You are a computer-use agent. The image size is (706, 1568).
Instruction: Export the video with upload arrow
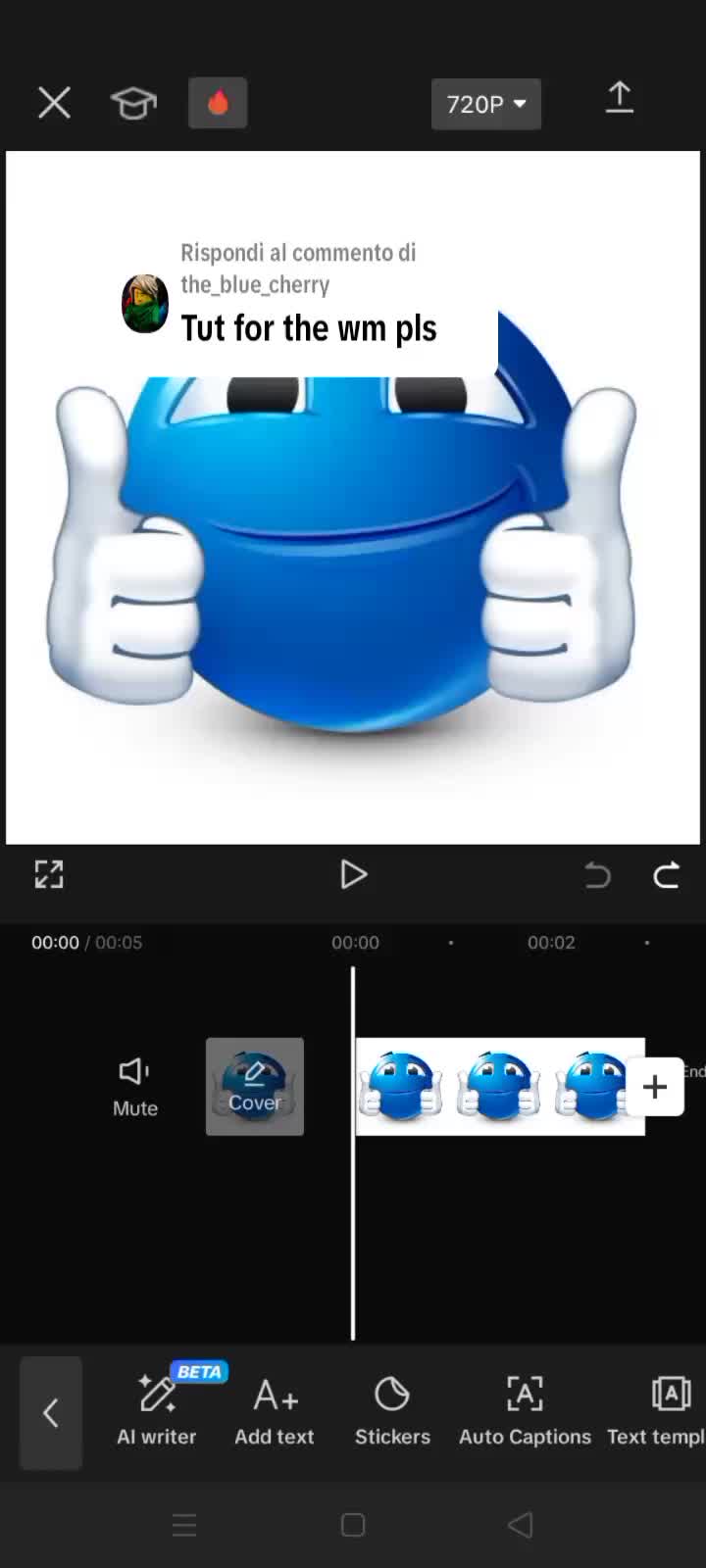point(620,99)
